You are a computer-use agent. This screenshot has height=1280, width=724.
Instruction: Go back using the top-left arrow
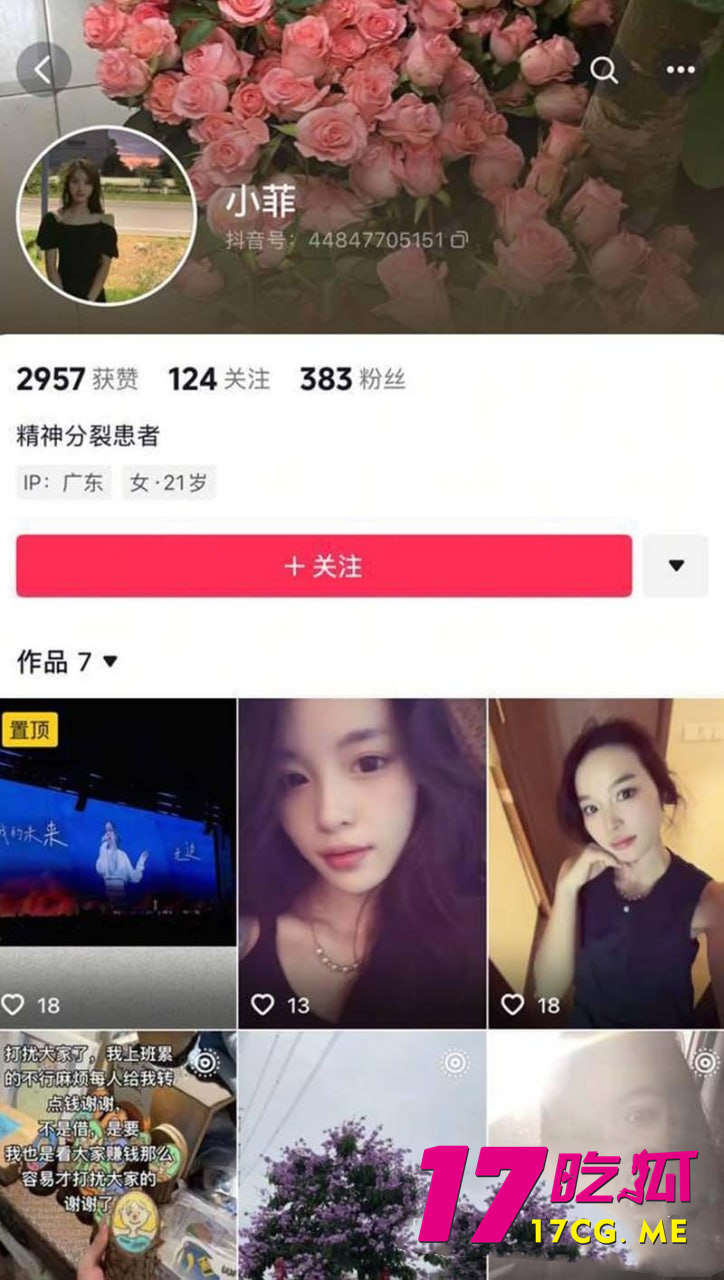43,70
